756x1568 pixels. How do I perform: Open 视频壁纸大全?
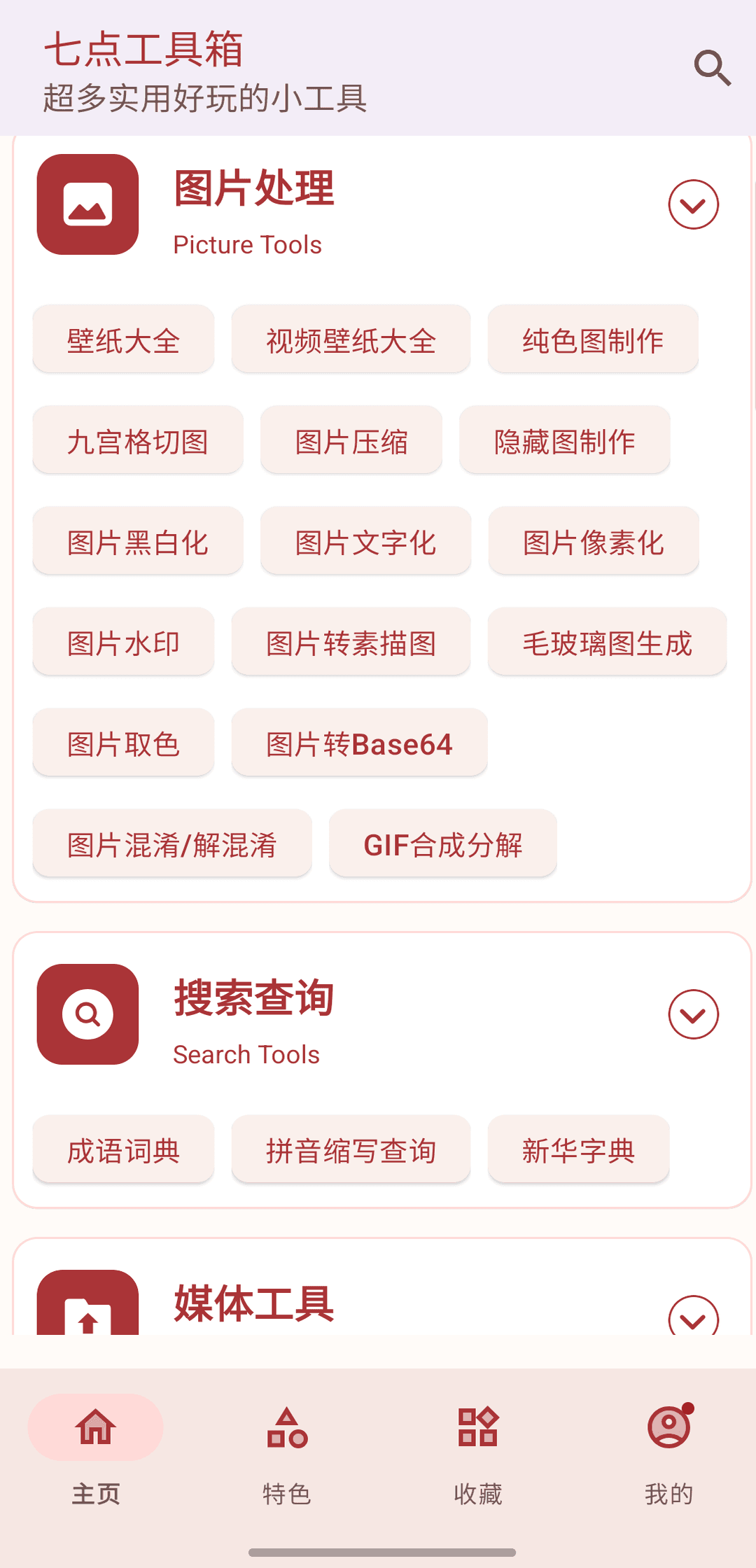[x=351, y=339]
